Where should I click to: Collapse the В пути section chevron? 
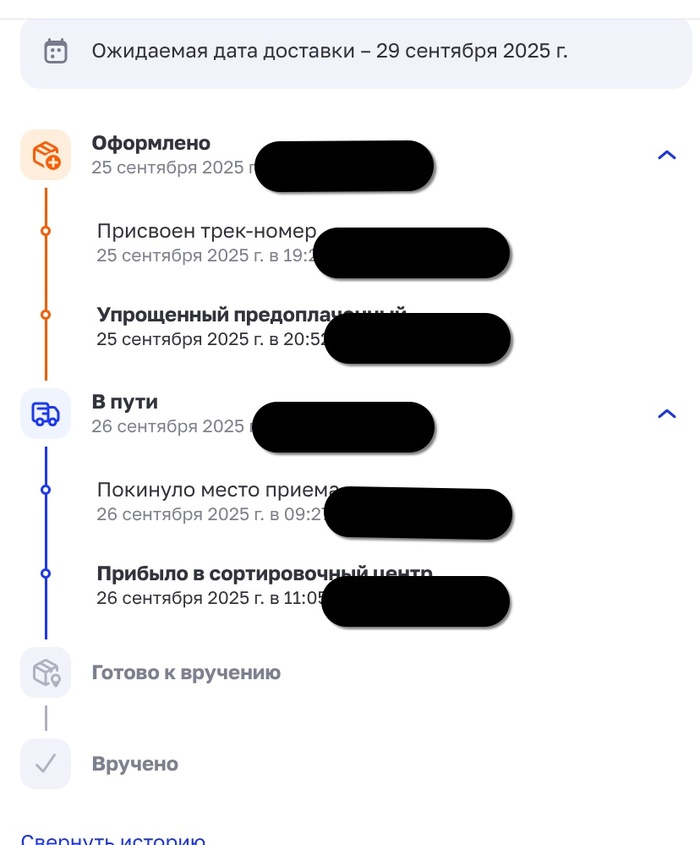tap(667, 414)
